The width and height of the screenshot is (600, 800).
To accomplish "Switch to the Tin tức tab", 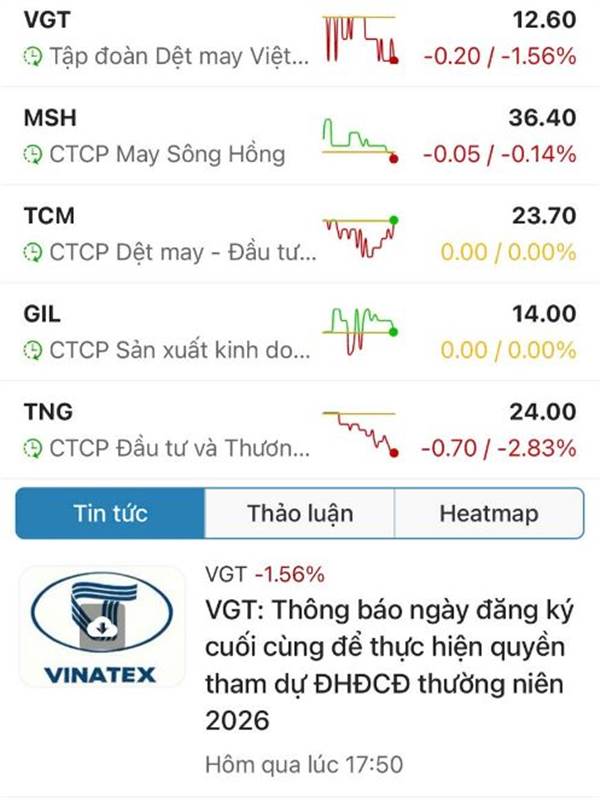I will (x=110, y=514).
